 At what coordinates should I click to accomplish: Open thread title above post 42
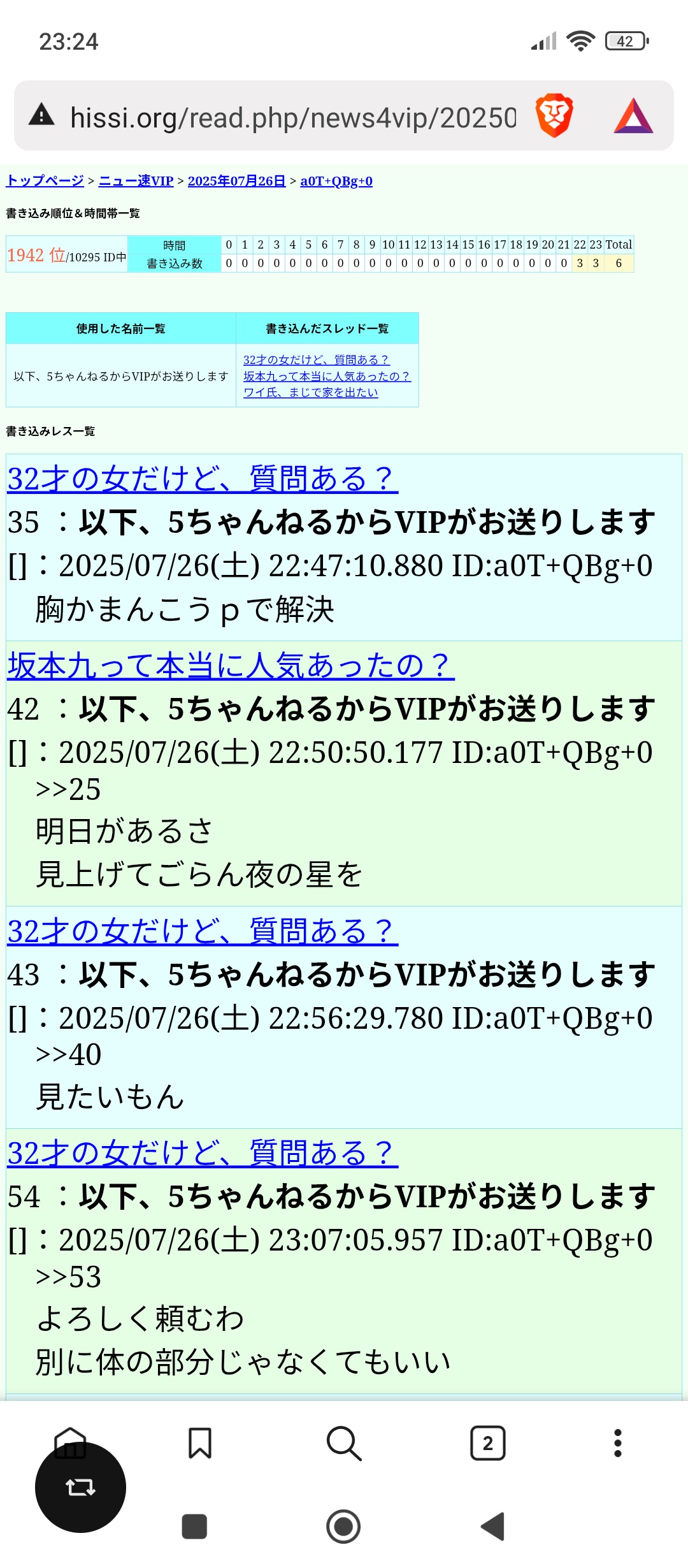(231, 665)
